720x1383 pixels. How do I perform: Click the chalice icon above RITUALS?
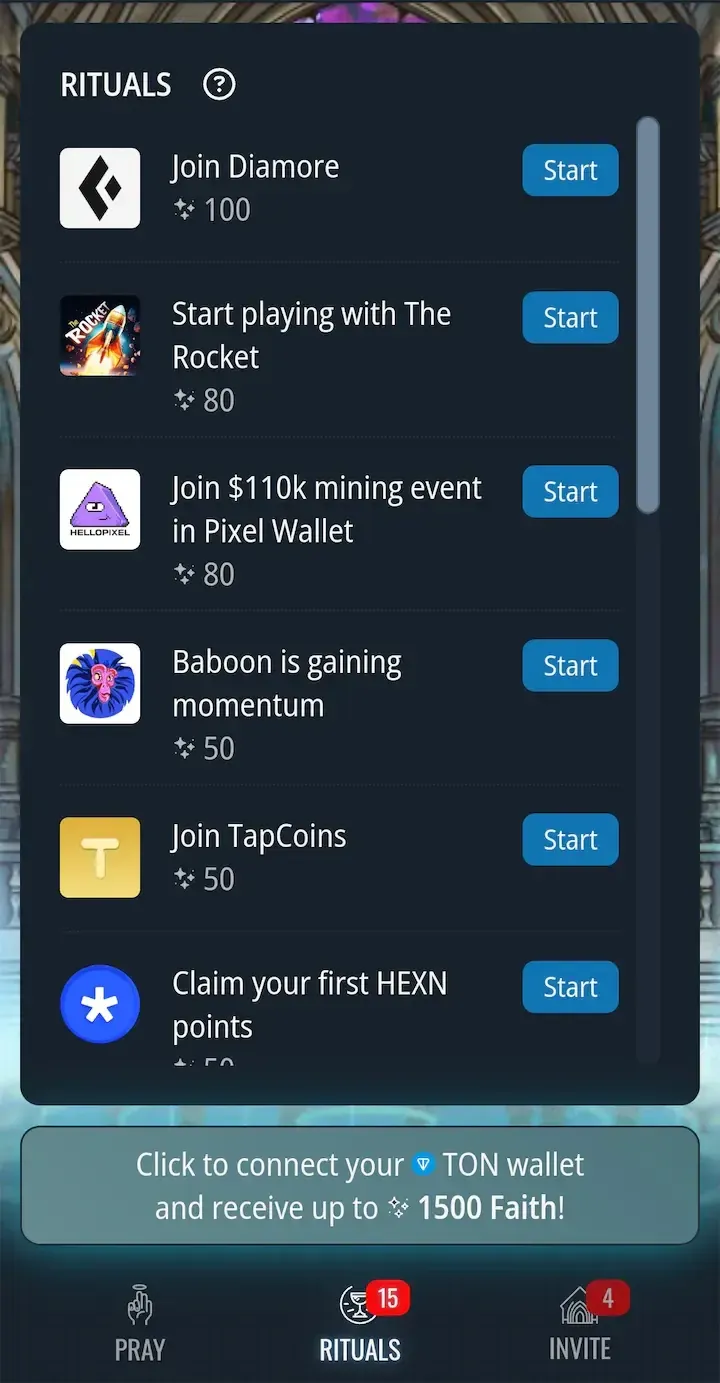(x=360, y=1302)
